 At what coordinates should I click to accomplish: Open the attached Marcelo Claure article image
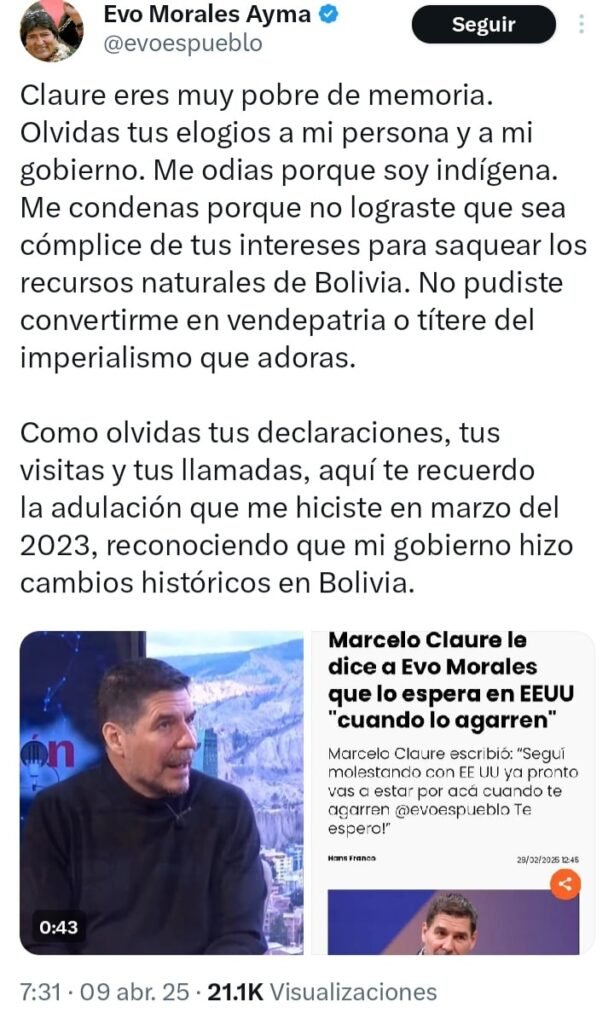454,791
